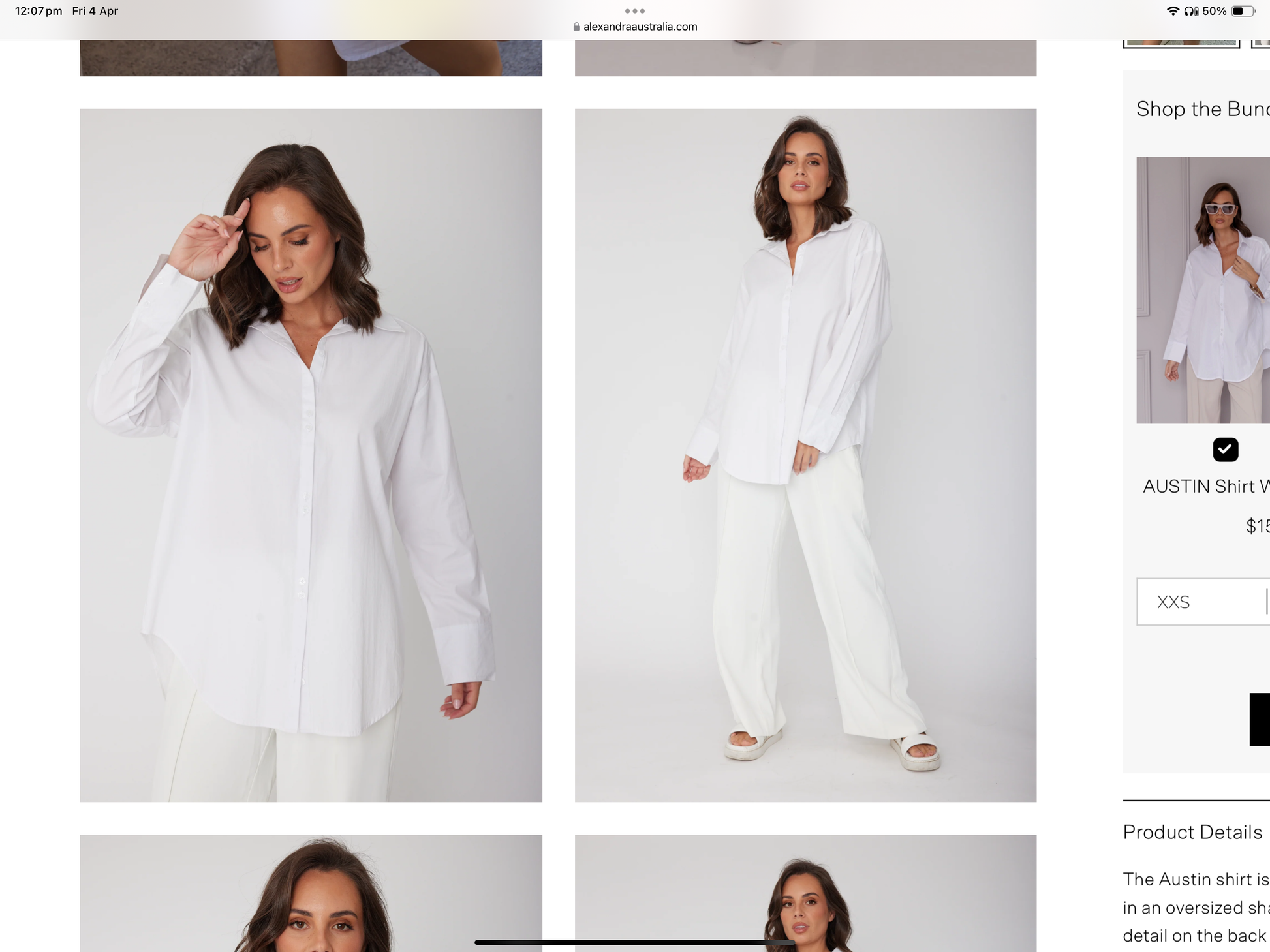Tap the alexandraaustralia.com address bar
This screenshot has height=952, width=1270.
tap(635, 27)
